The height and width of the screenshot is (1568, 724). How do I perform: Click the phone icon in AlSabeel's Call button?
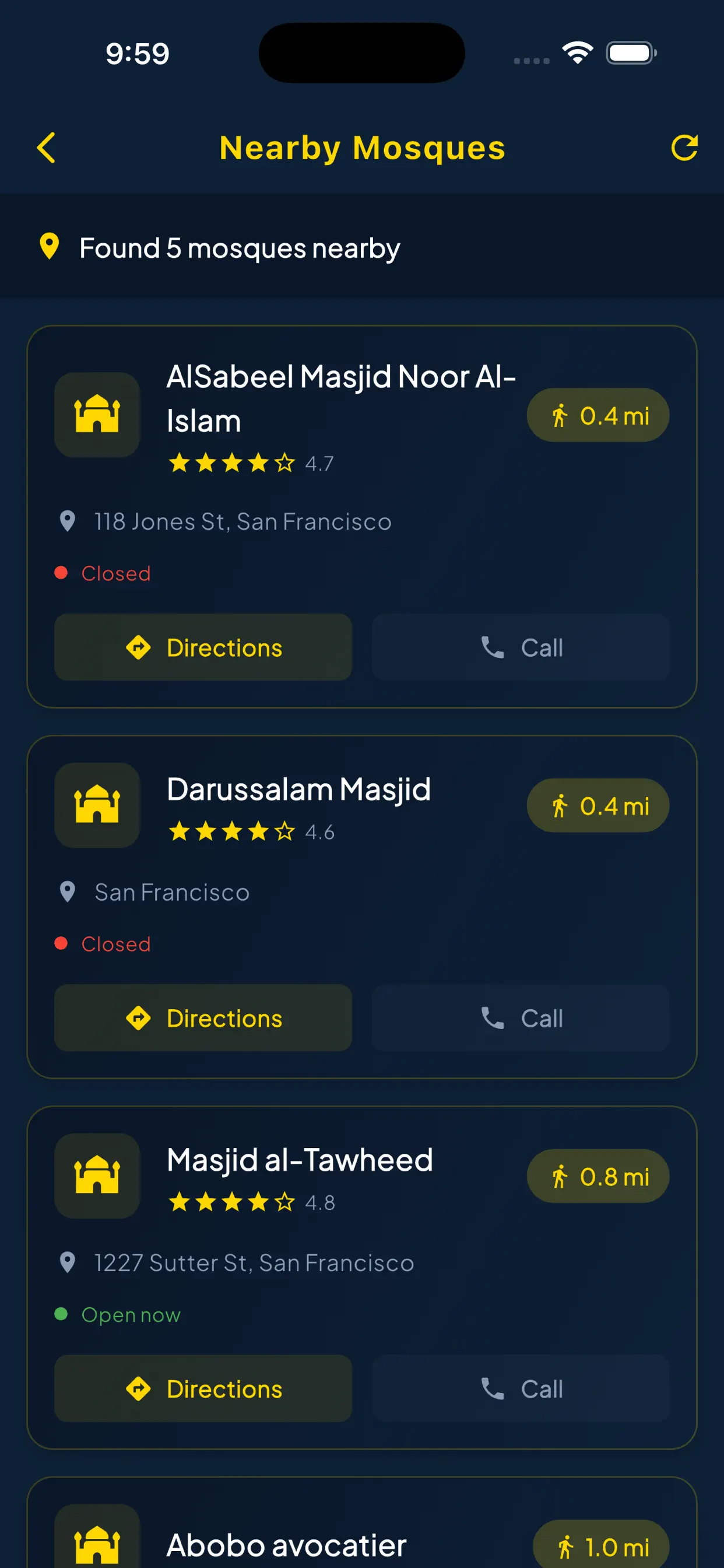click(493, 647)
